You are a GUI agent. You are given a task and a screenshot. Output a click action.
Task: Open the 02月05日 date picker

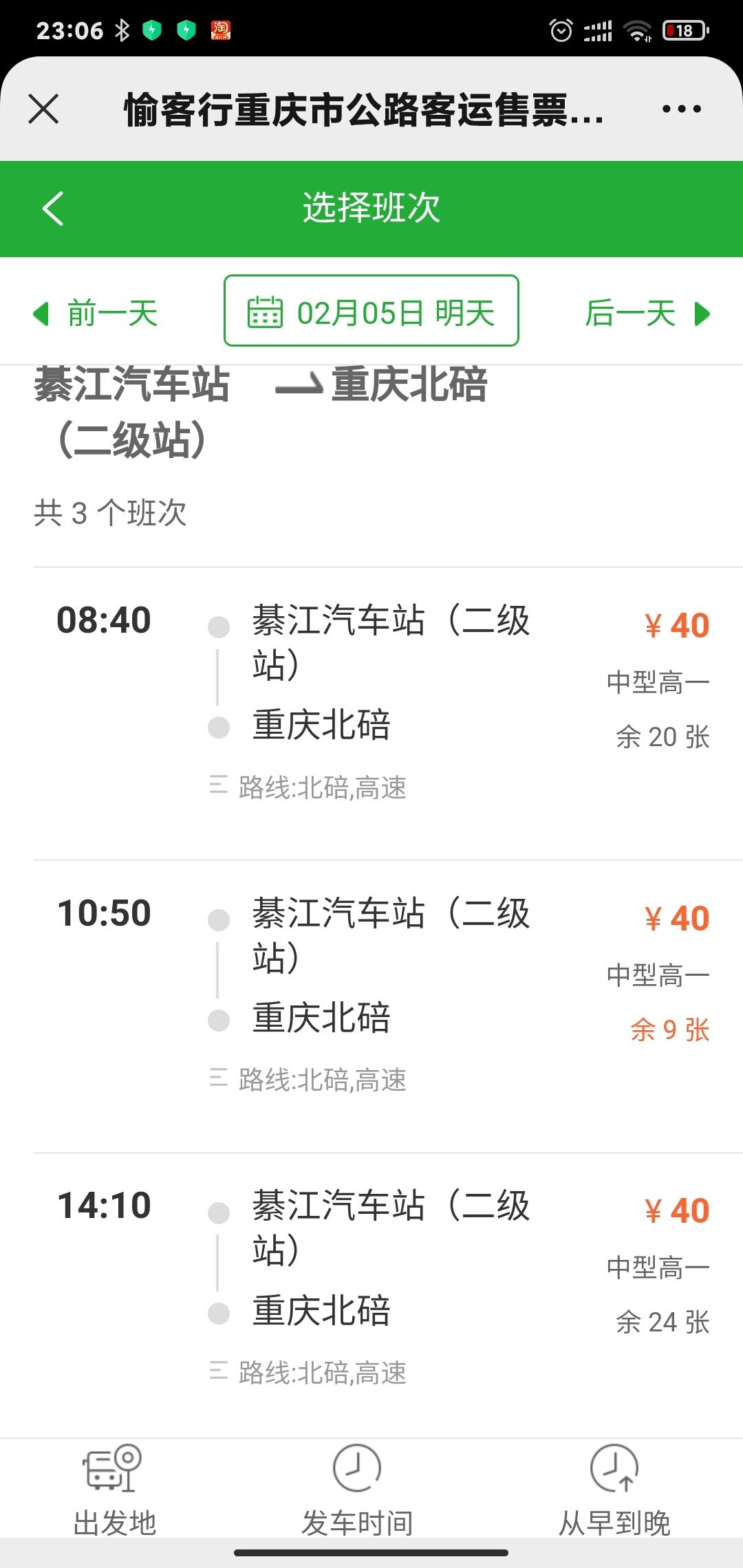(x=371, y=311)
